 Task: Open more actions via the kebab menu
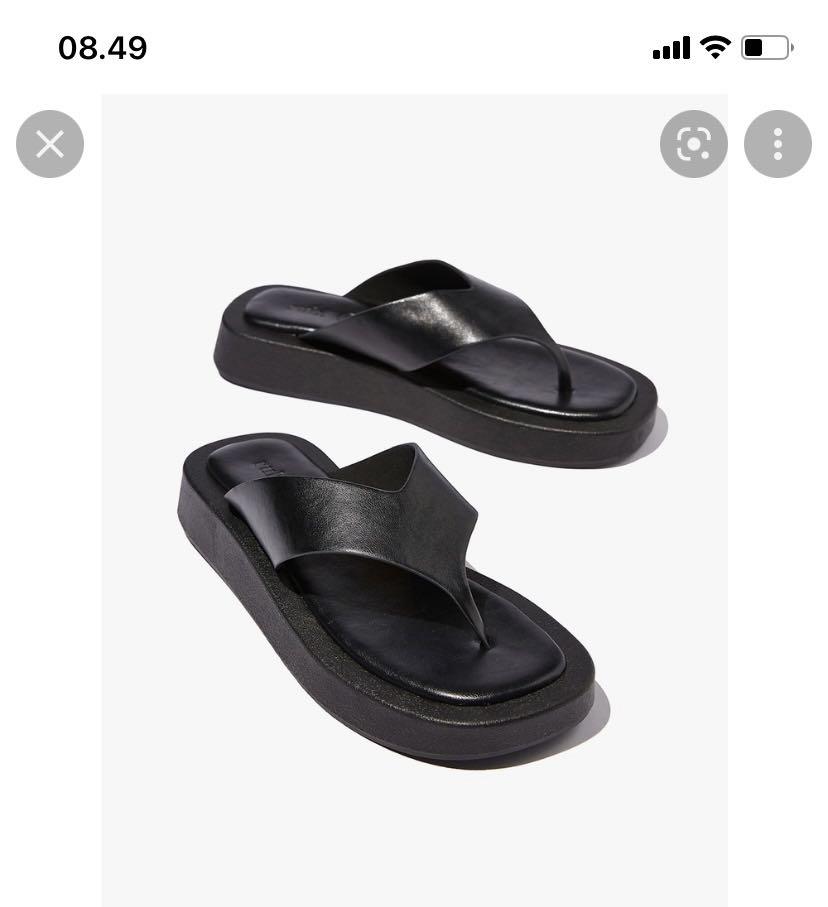[778, 143]
